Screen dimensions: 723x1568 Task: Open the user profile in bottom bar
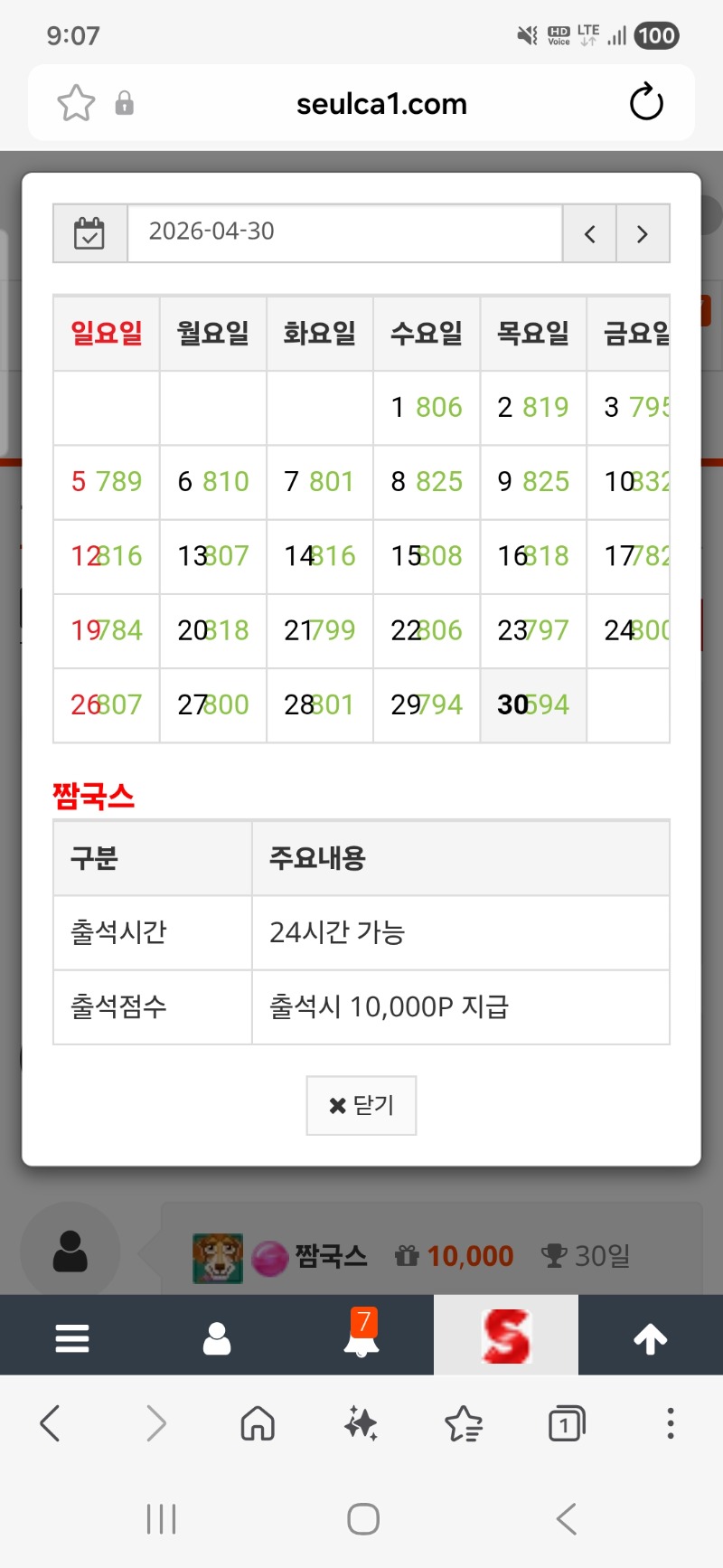pos(217,1337)
